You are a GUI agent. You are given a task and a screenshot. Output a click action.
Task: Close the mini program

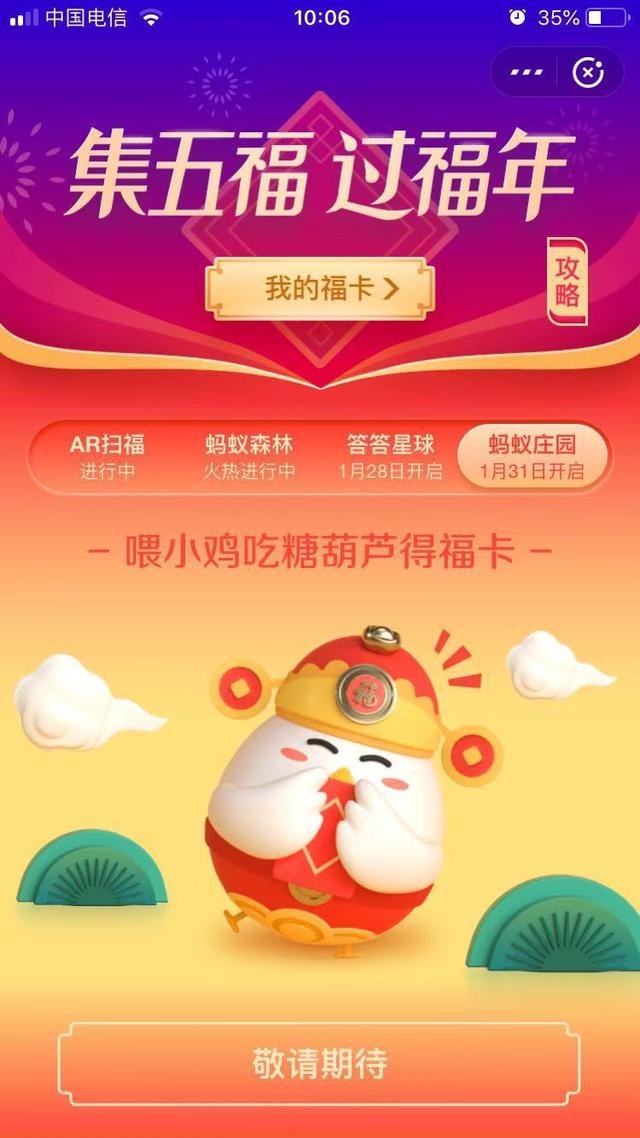587,72
